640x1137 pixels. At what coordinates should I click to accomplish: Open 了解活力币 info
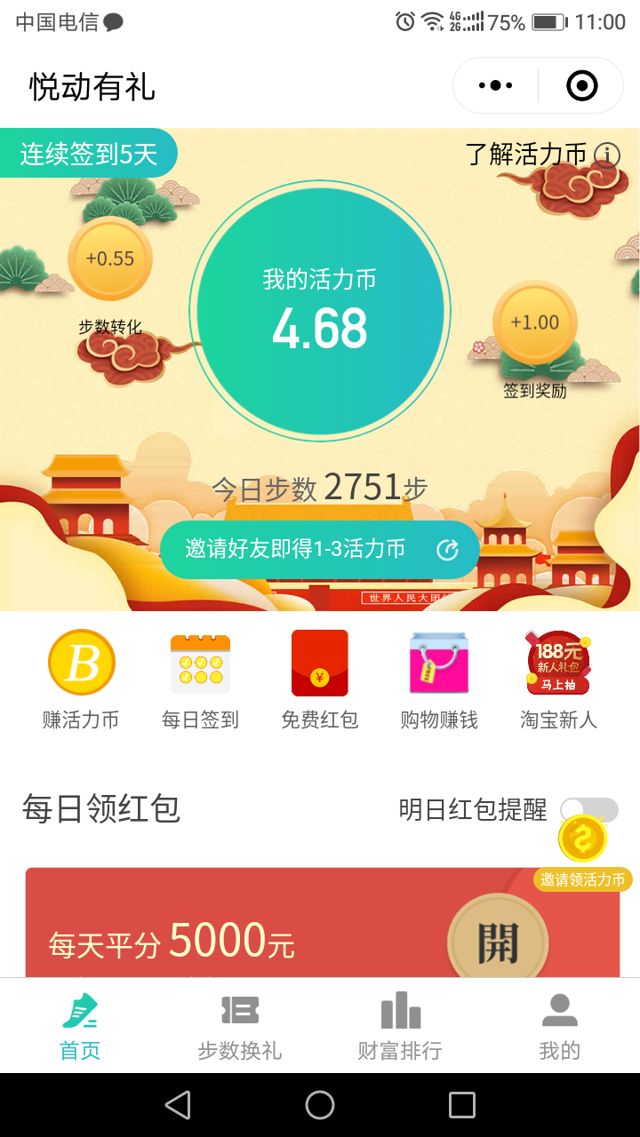click(542, 154)
